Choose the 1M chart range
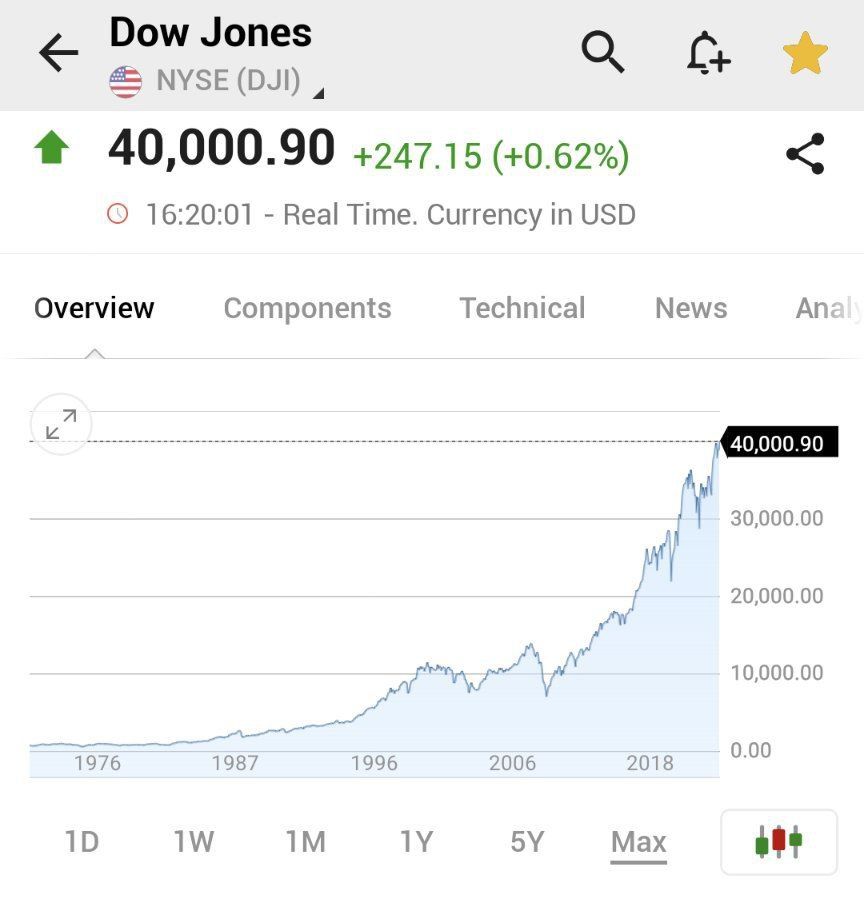864x911 pixels. coord(305,842)
